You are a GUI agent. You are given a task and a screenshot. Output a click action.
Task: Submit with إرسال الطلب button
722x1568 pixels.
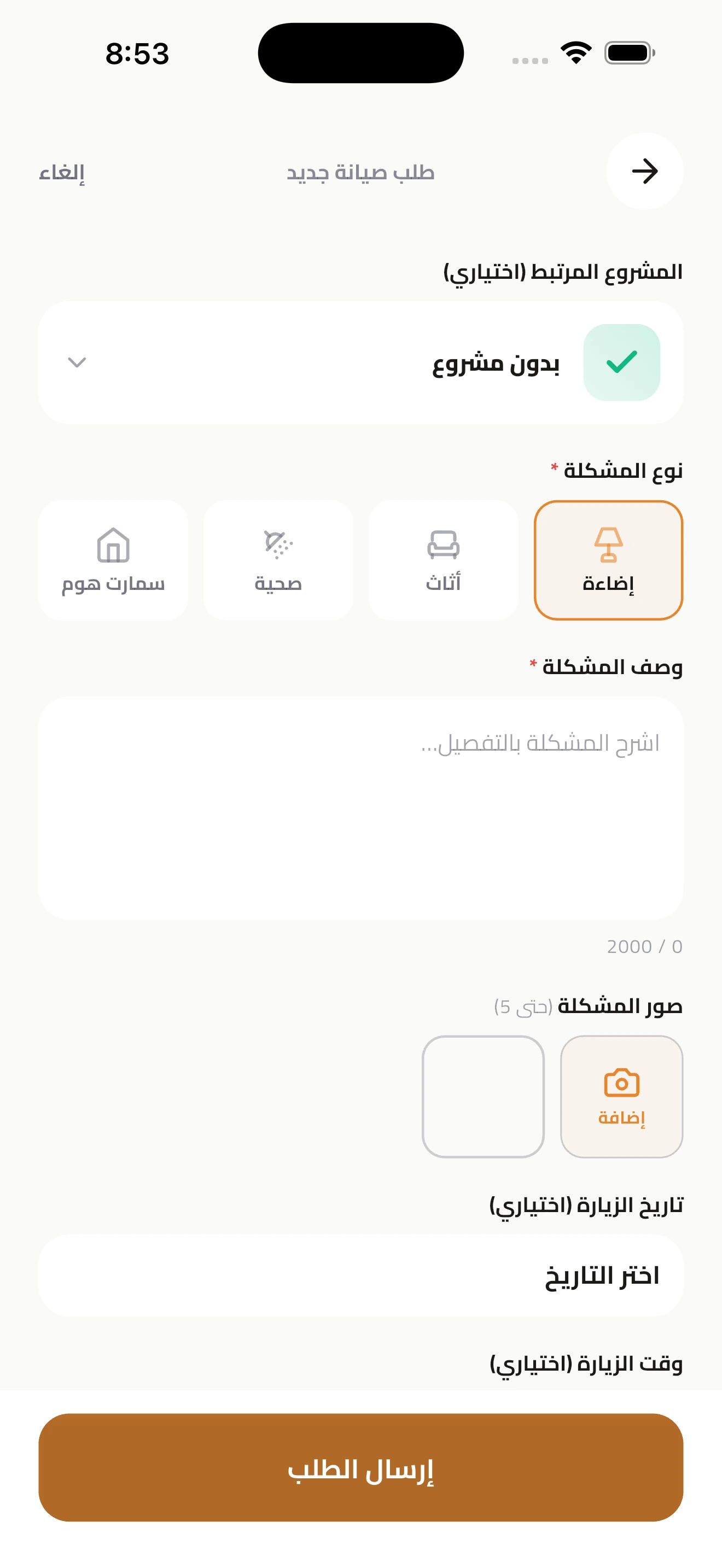tap(360, 1467)
